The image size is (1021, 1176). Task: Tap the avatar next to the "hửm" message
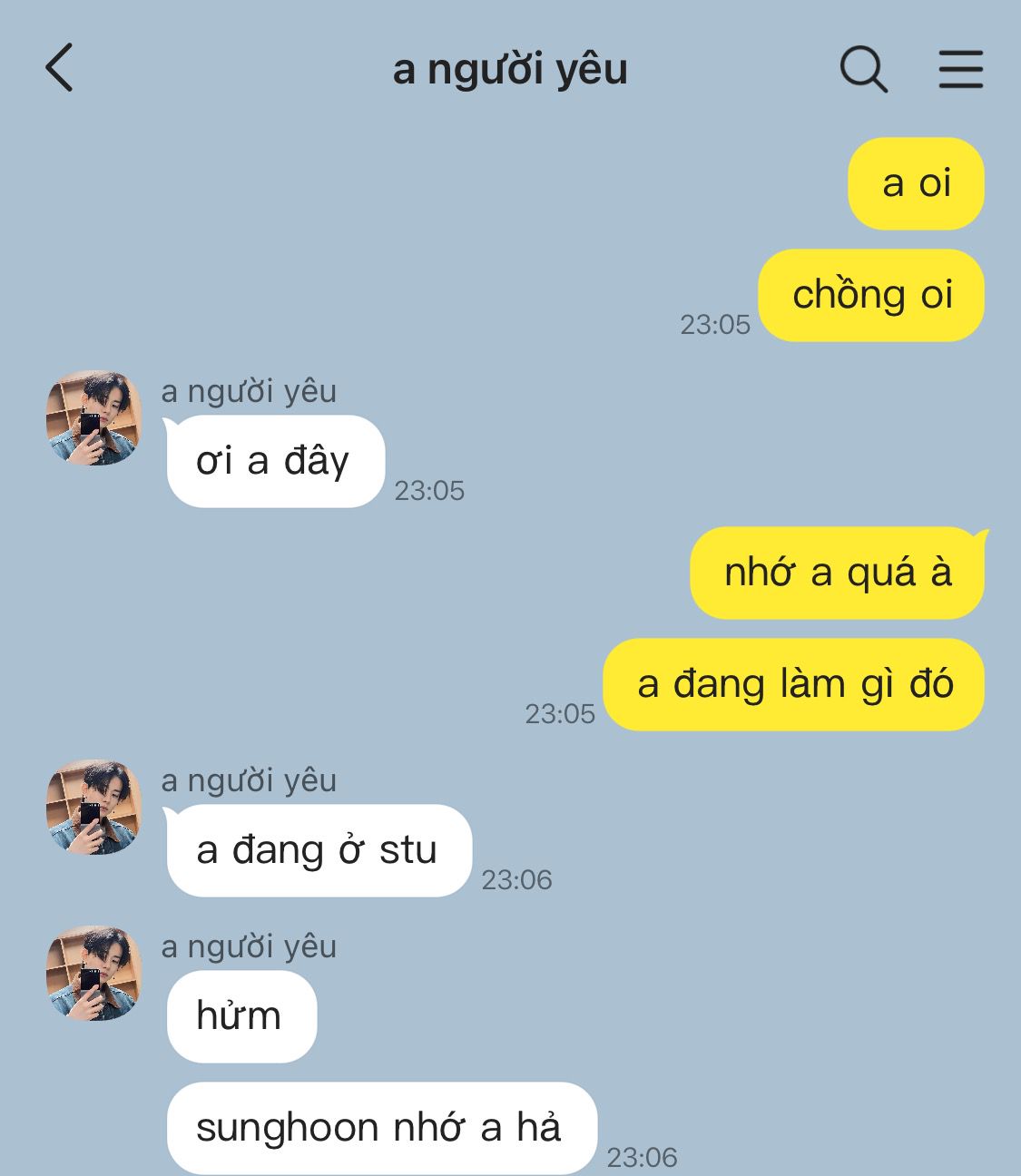[94, 974]
